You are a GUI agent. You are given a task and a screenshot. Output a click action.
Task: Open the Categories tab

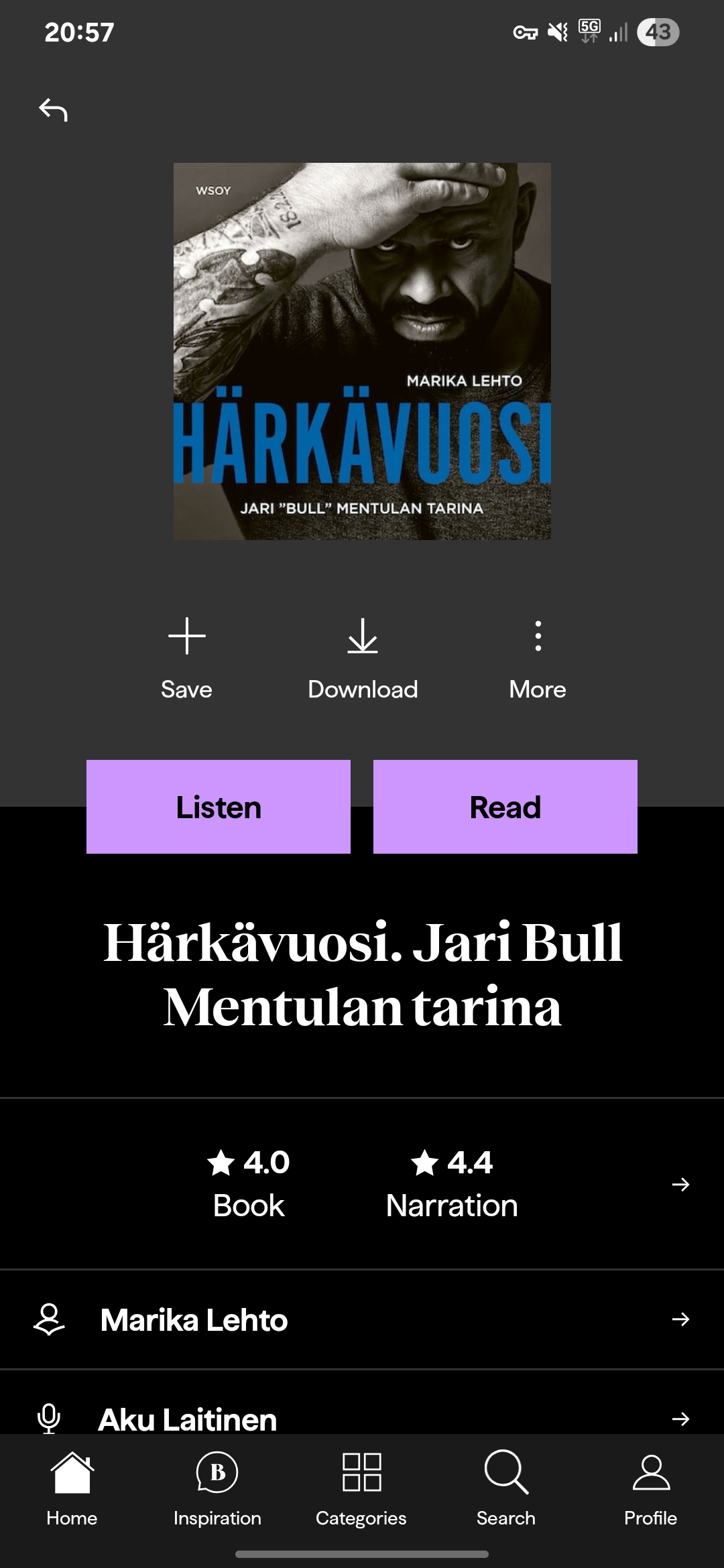tap(361, 1489)
